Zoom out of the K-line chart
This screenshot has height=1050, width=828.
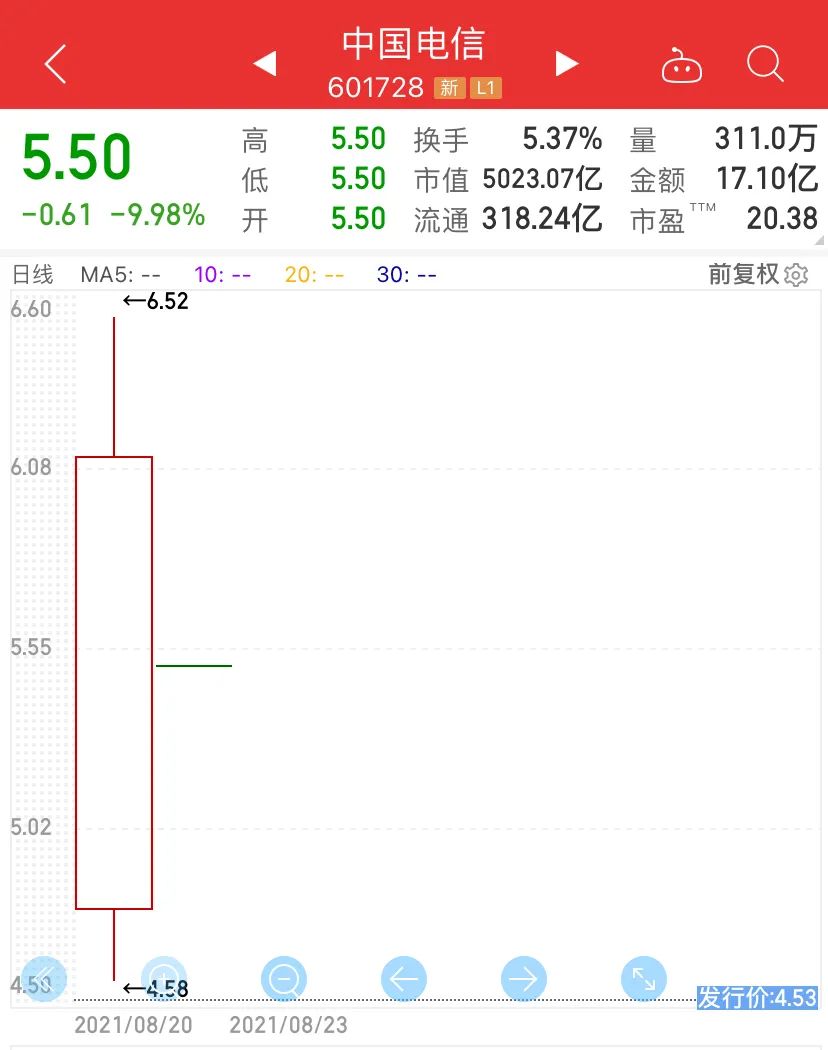click(x=284, y=979)
